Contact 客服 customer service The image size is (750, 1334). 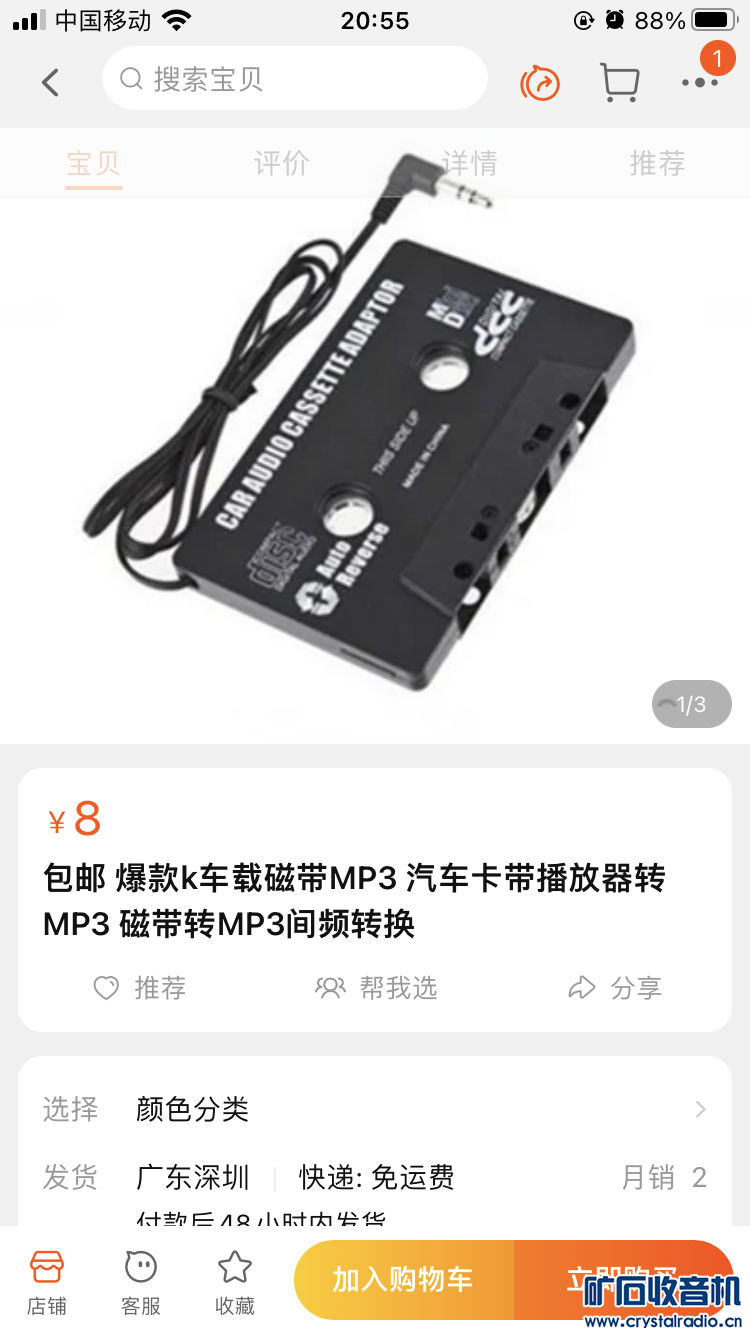click(x=141, y=1281)
